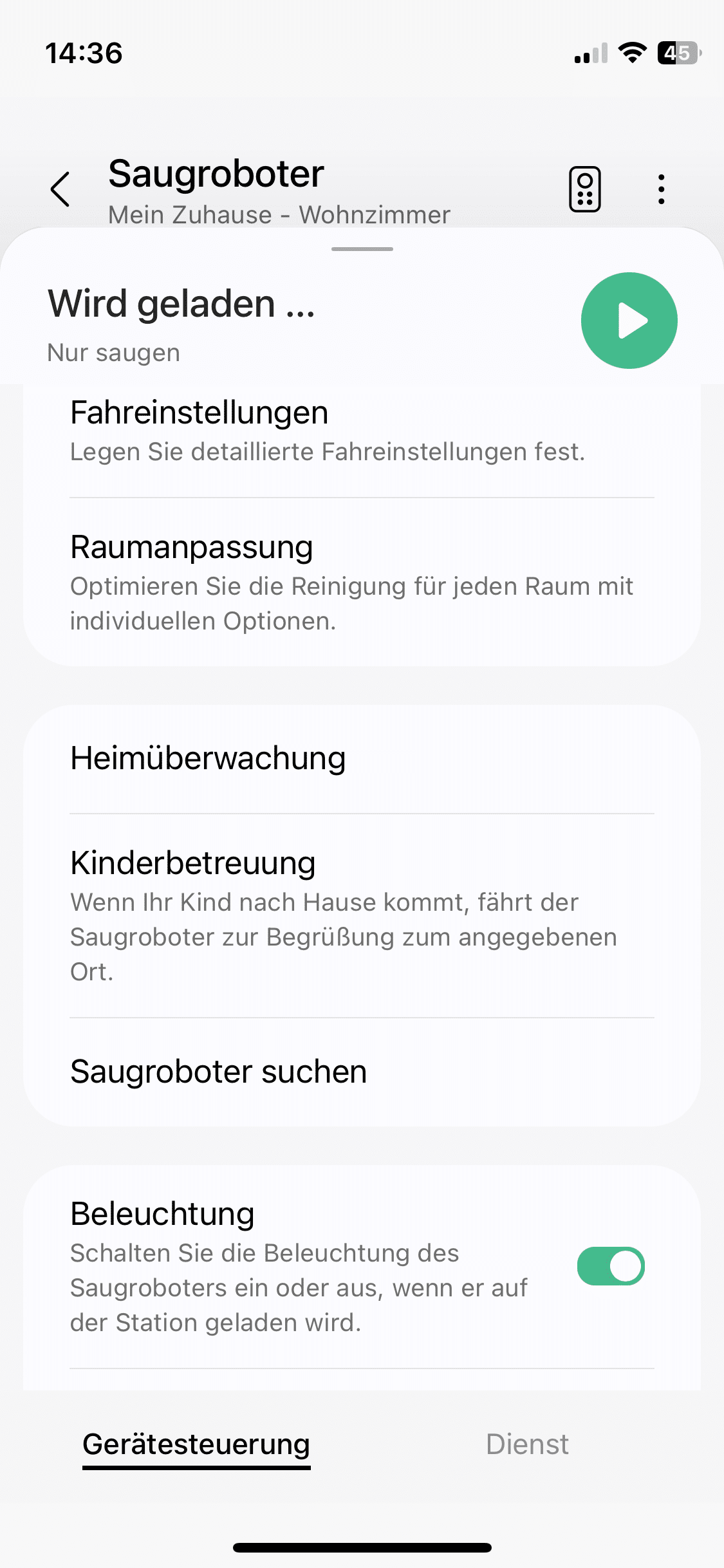Start cleaning with the green play button
Screen dimensions: 724x1568
(x=629, y=321)
